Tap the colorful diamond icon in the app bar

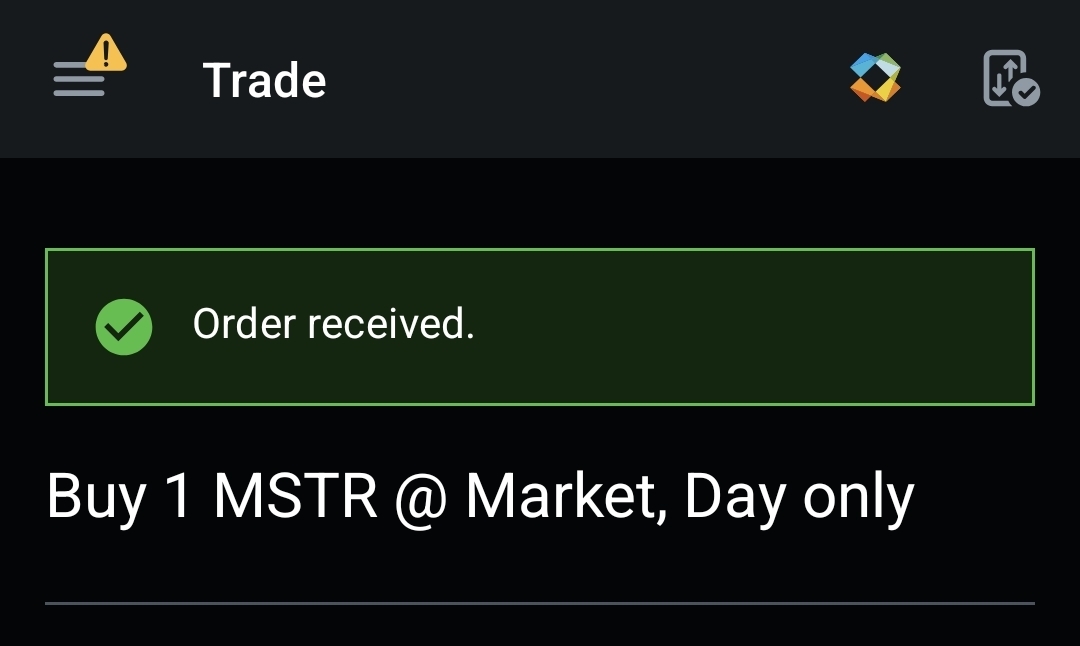[875, 78]
